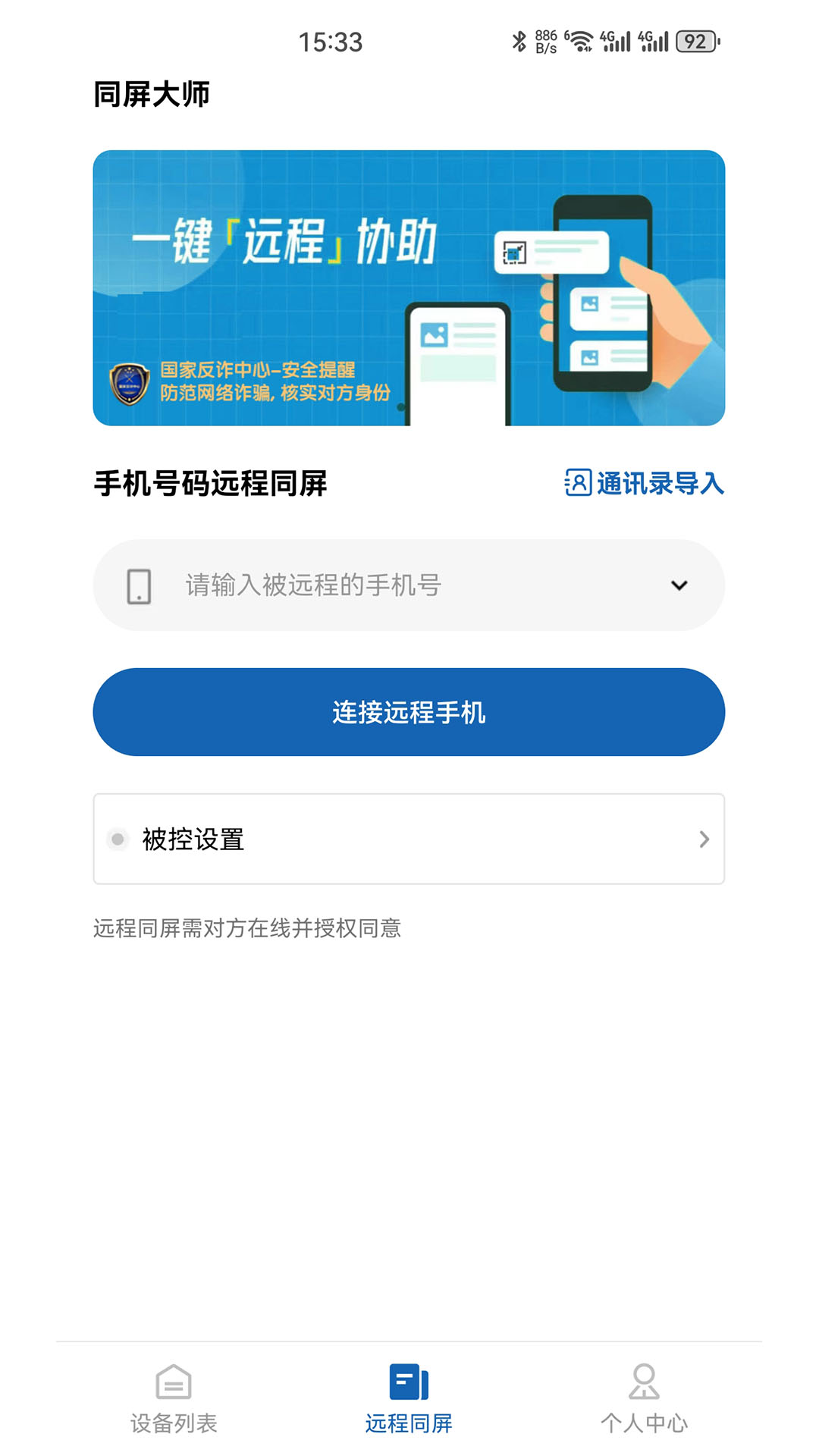
Task: Click the phone number input field
Action: [379, 584]
